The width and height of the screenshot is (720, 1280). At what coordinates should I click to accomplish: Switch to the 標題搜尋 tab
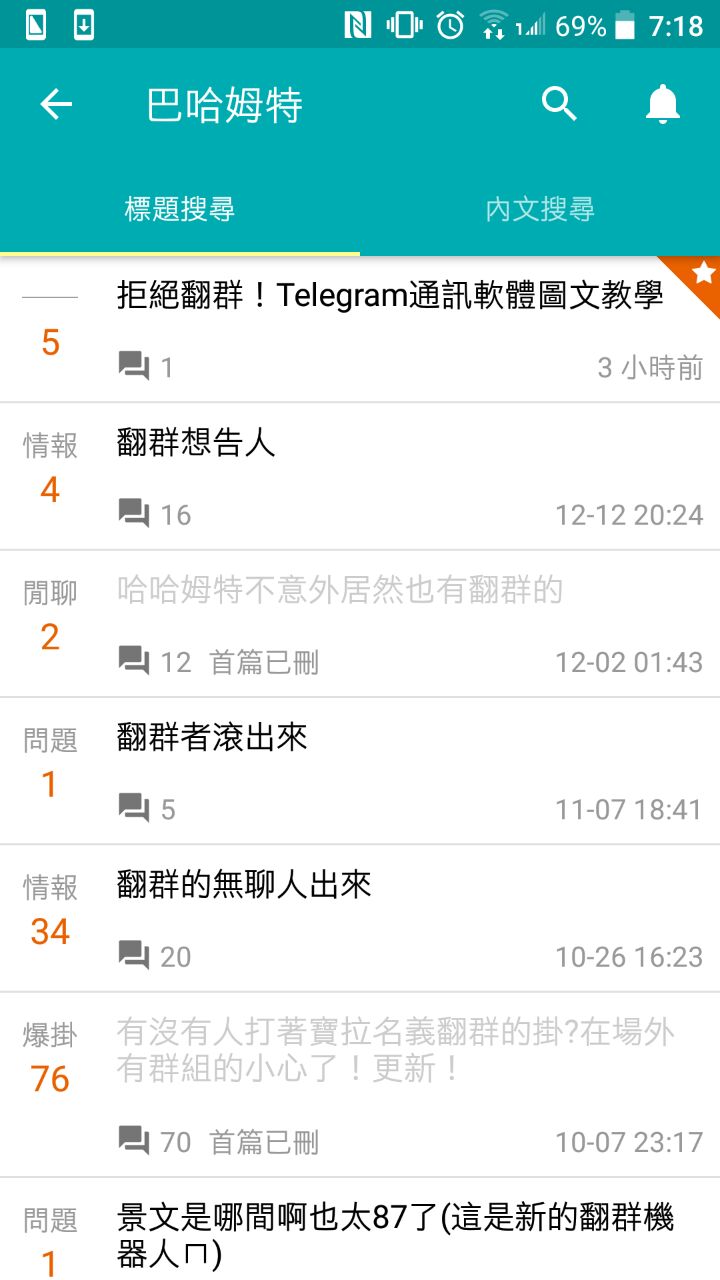(180, 209)
